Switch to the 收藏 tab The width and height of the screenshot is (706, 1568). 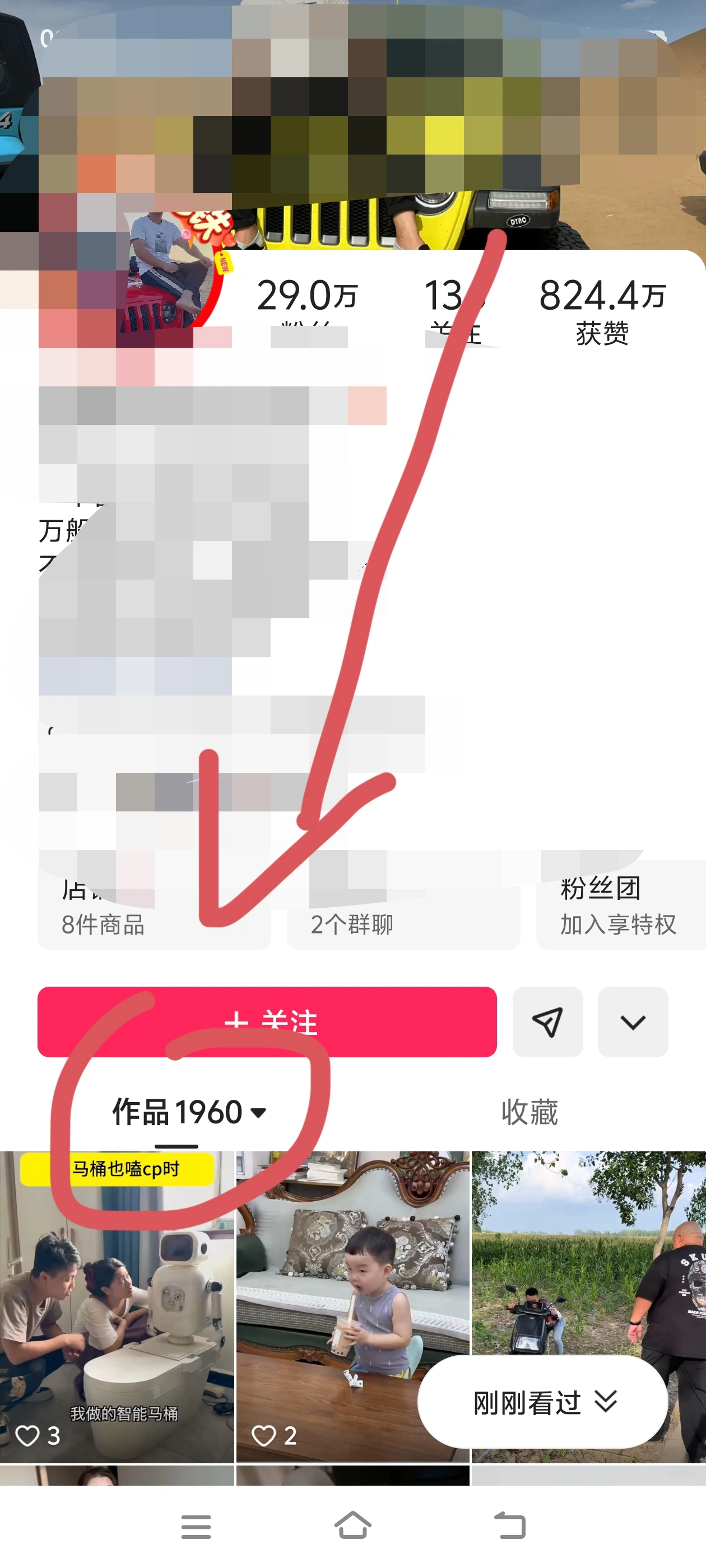pyautogui.click(x=529, y=1112)
